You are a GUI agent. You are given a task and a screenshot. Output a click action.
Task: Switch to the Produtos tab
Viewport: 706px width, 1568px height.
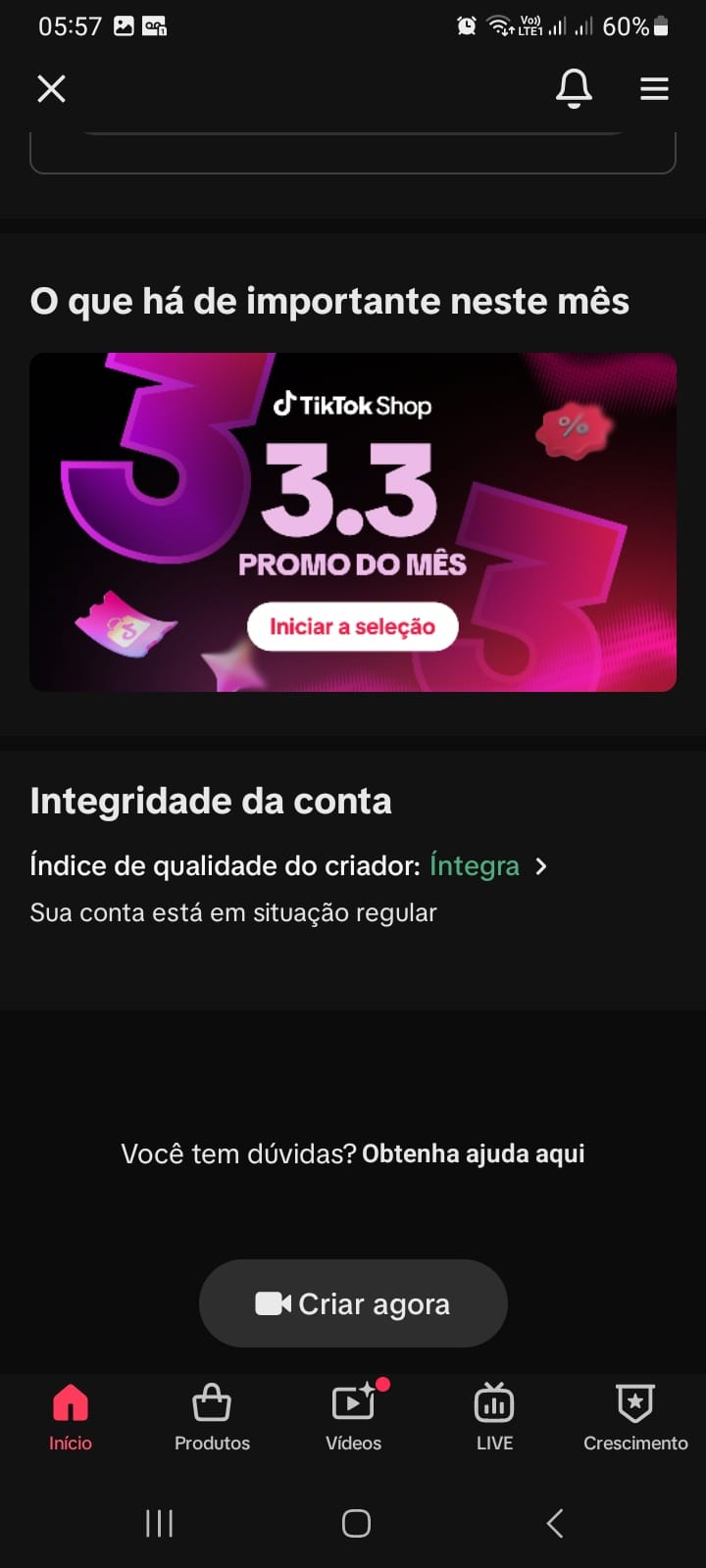pyautogui.click(x=212, y=1417)
